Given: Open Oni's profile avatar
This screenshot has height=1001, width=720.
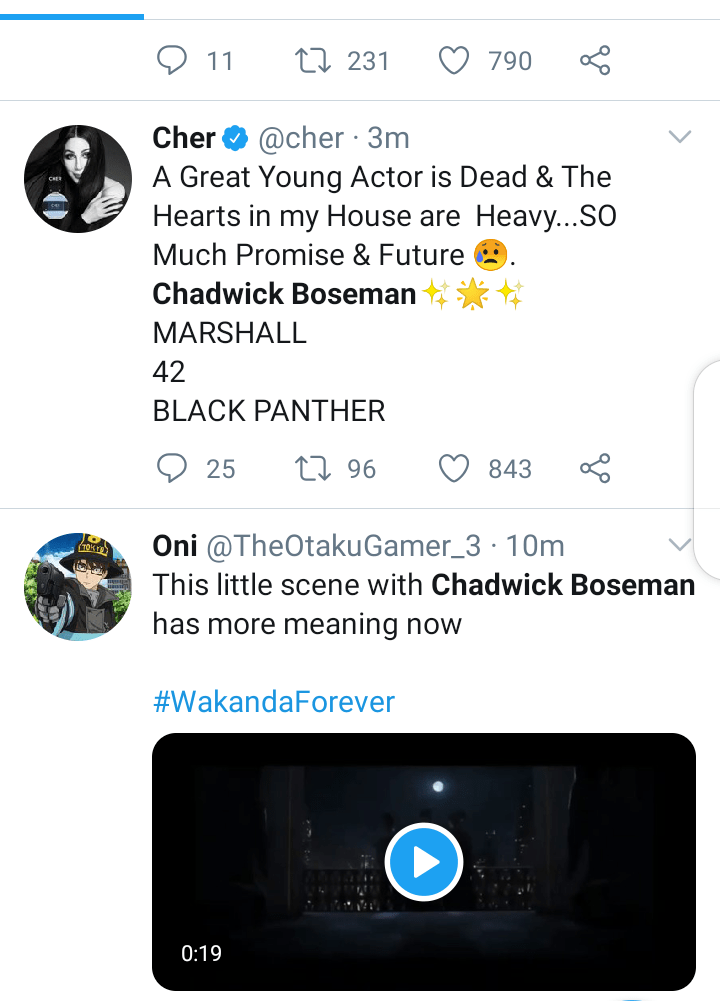Looking at the screenshot, I should pos(79,587).
